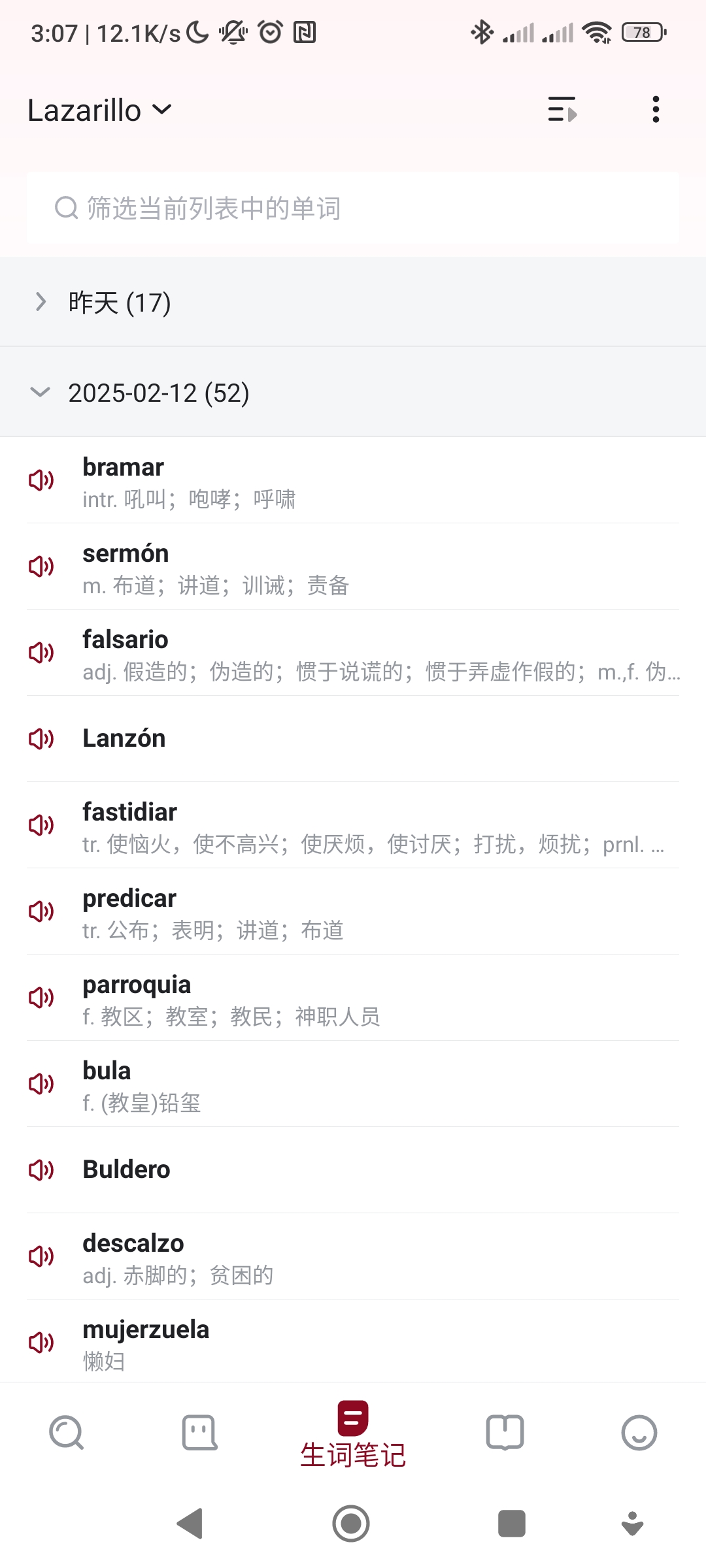This screenshot has width=706, height=1568.
Task: Open the word entry fastidiar
Action: coord(353,825)
